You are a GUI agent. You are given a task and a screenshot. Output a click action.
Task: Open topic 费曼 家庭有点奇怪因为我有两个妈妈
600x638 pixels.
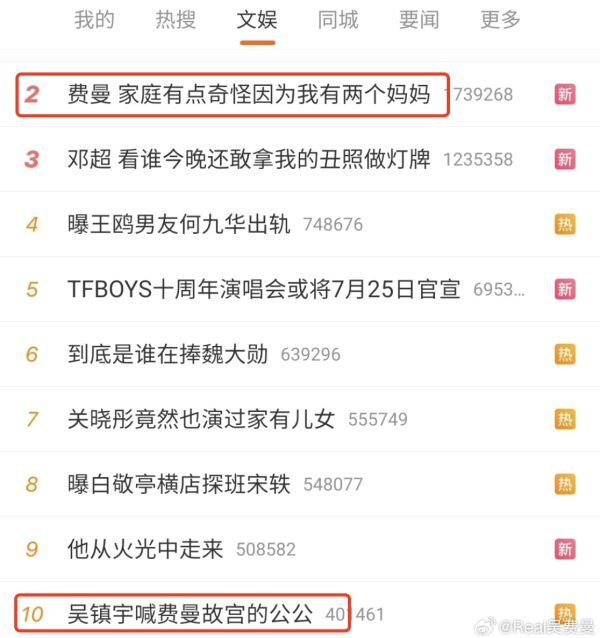pos(248,95)
